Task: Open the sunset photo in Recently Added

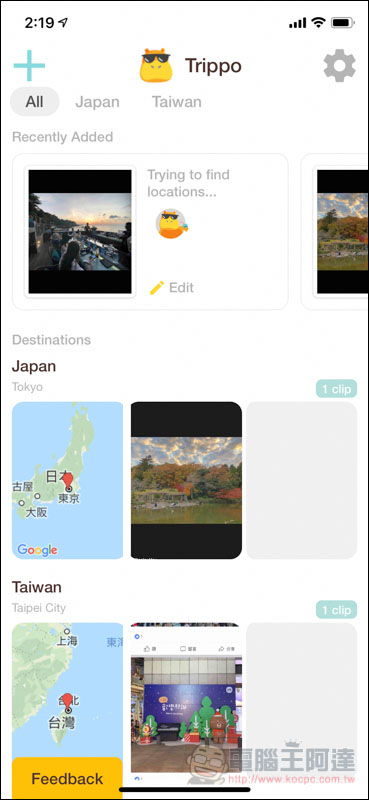Action: [x=80, y=232]
